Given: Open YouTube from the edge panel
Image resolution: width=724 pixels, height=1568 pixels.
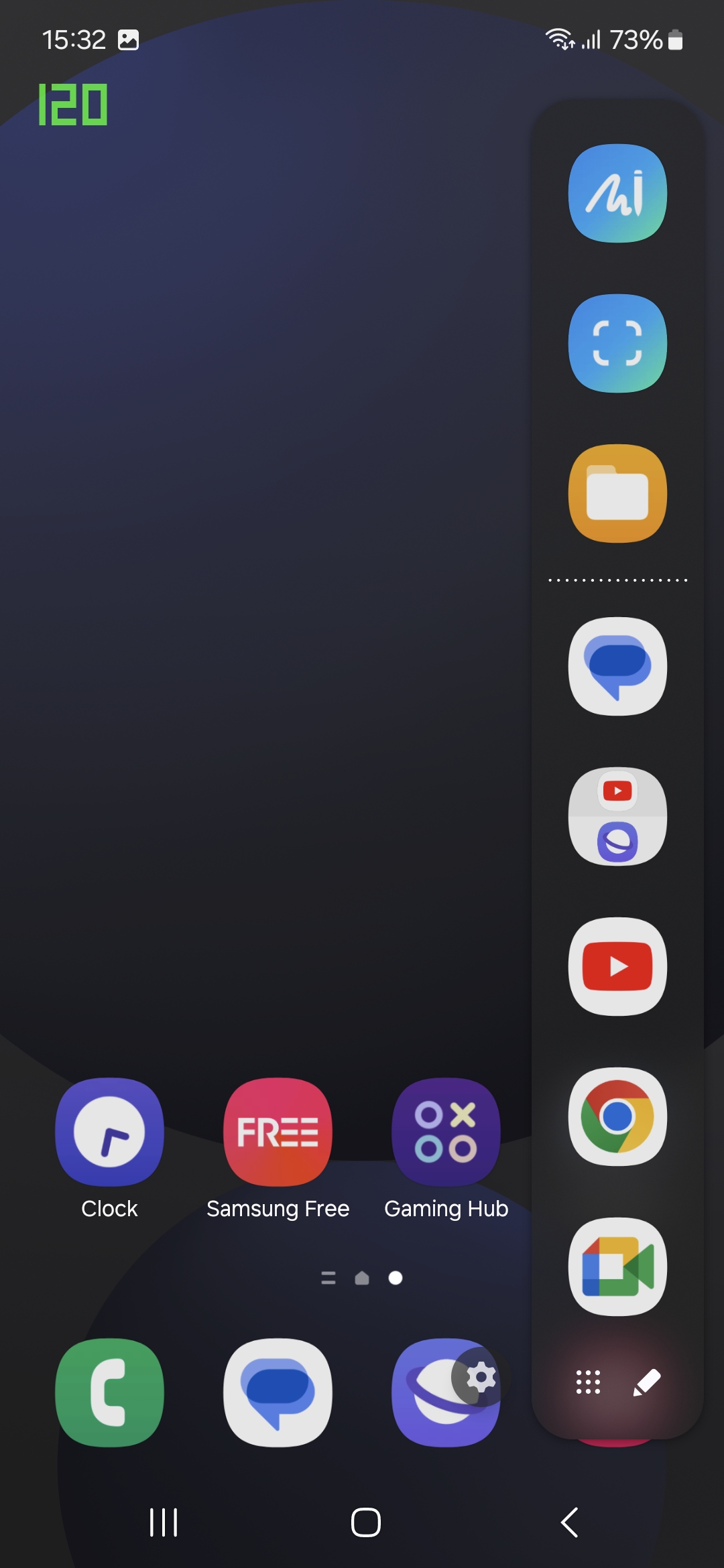Looking at the screenshot, I should (617, 966).
